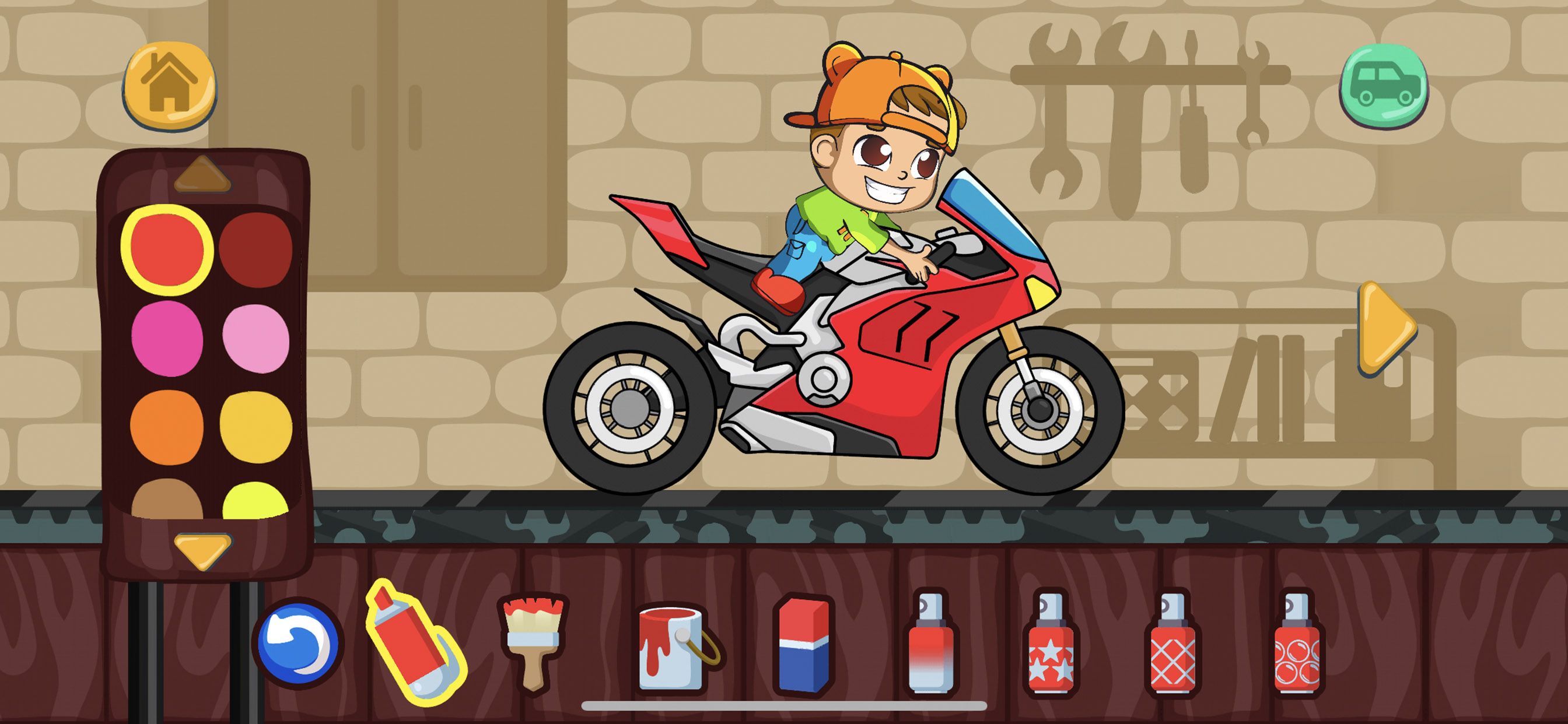The width and height of the screenshot is (1568, 724).
Task: Select the orange color swatch
Action: [167, 427]
